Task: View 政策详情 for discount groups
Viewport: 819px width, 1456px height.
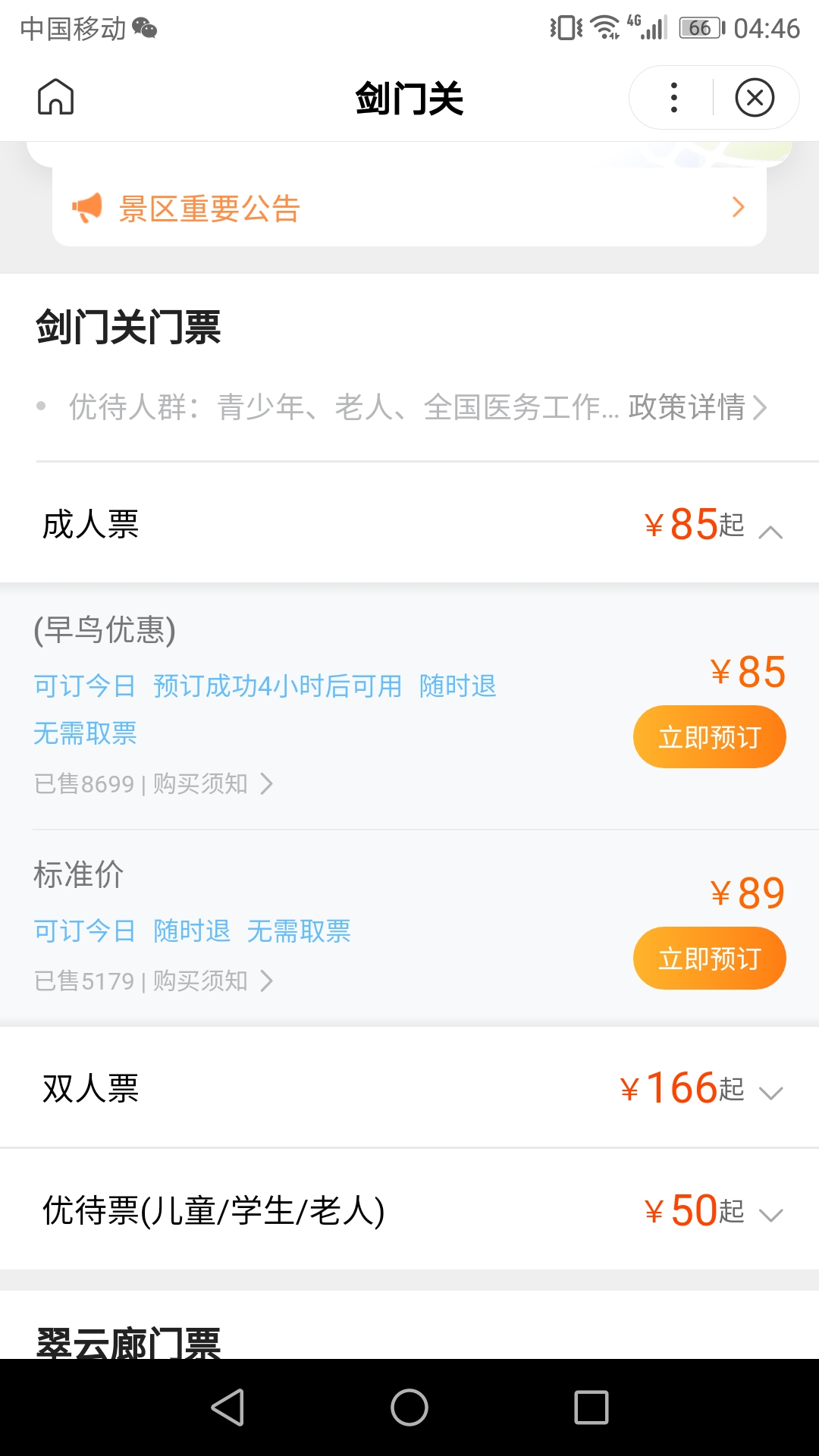Action: click(x=696, y=407)
